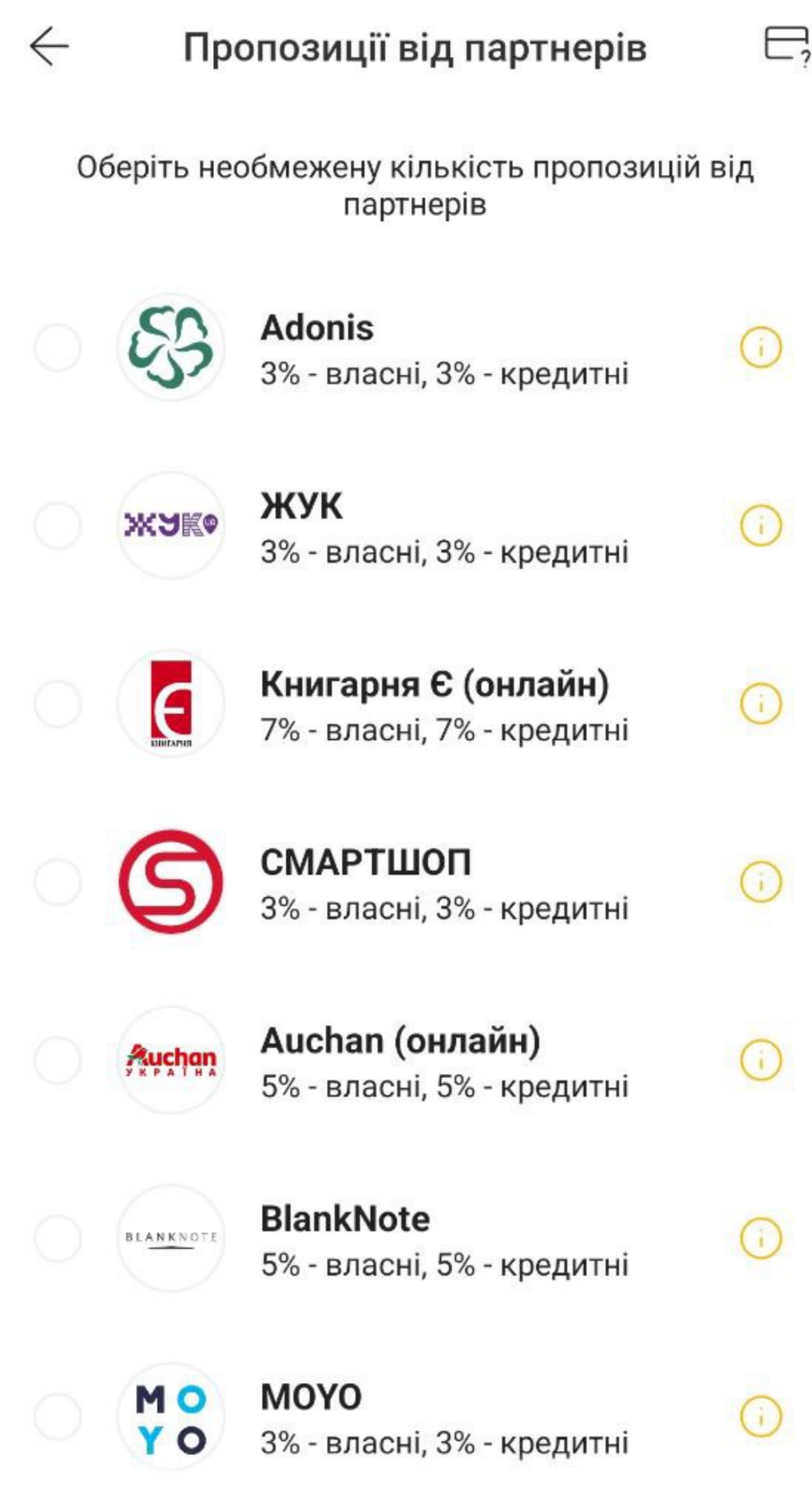Mark the СМАРТШОП offer as selected

[58, 882]
